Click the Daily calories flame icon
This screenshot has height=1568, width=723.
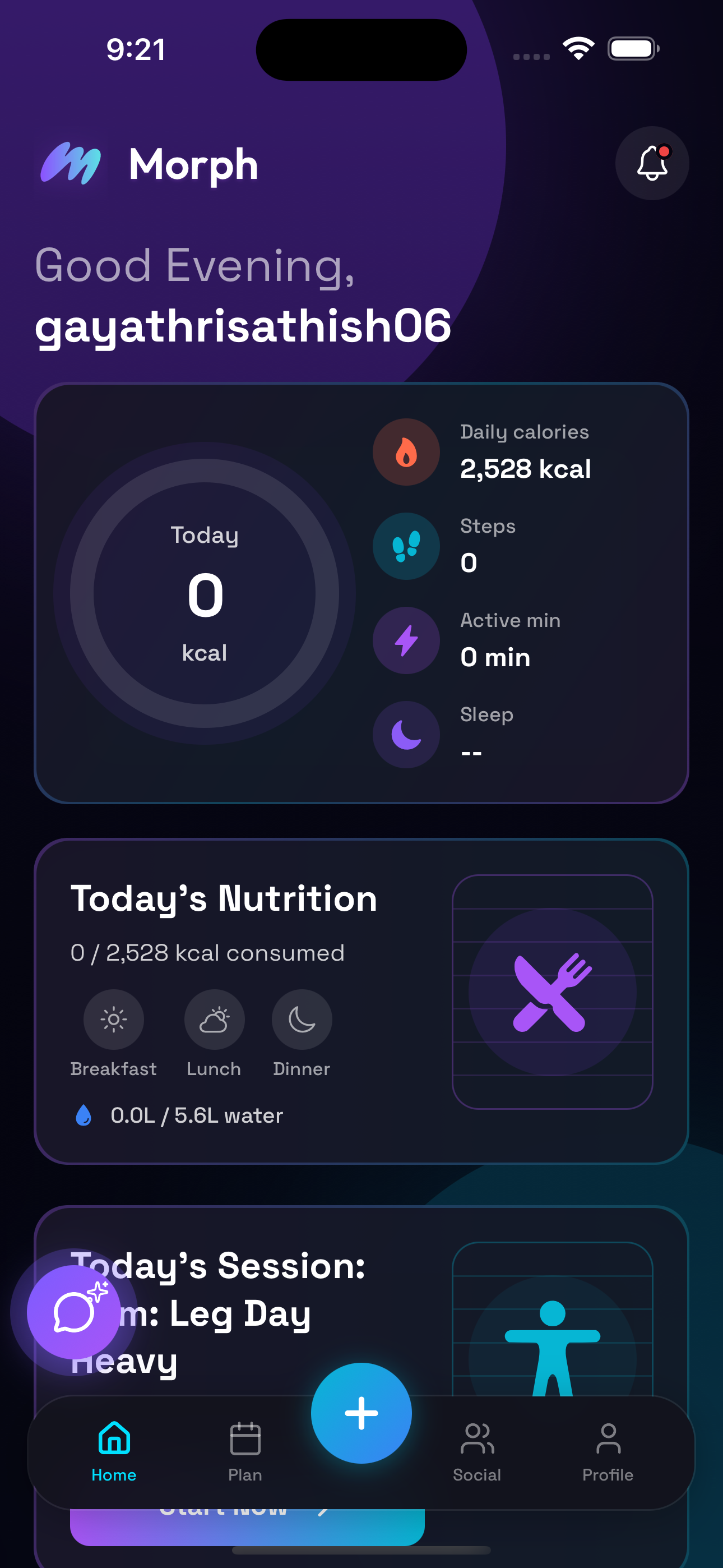tap(406, 450)
